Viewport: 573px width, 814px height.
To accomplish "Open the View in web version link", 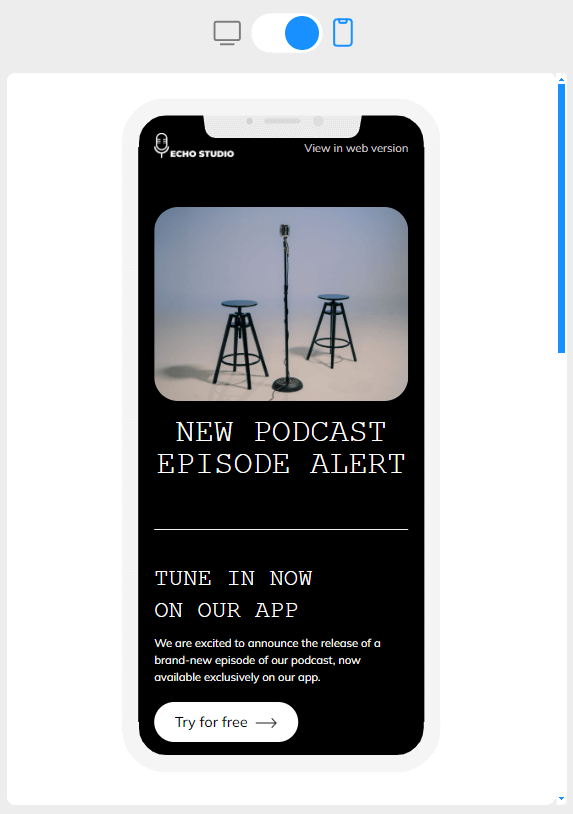I will (356, 148).
